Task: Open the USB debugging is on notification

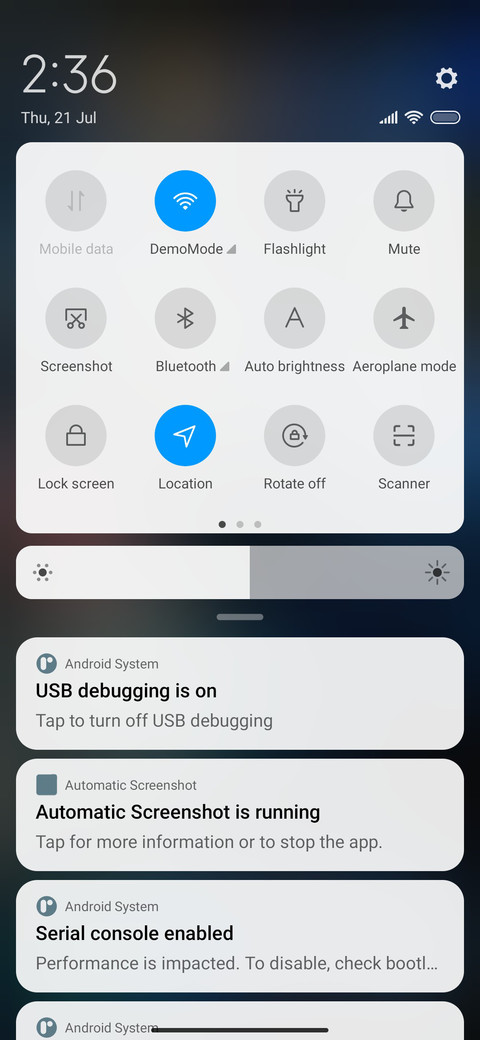Action: 240,694
